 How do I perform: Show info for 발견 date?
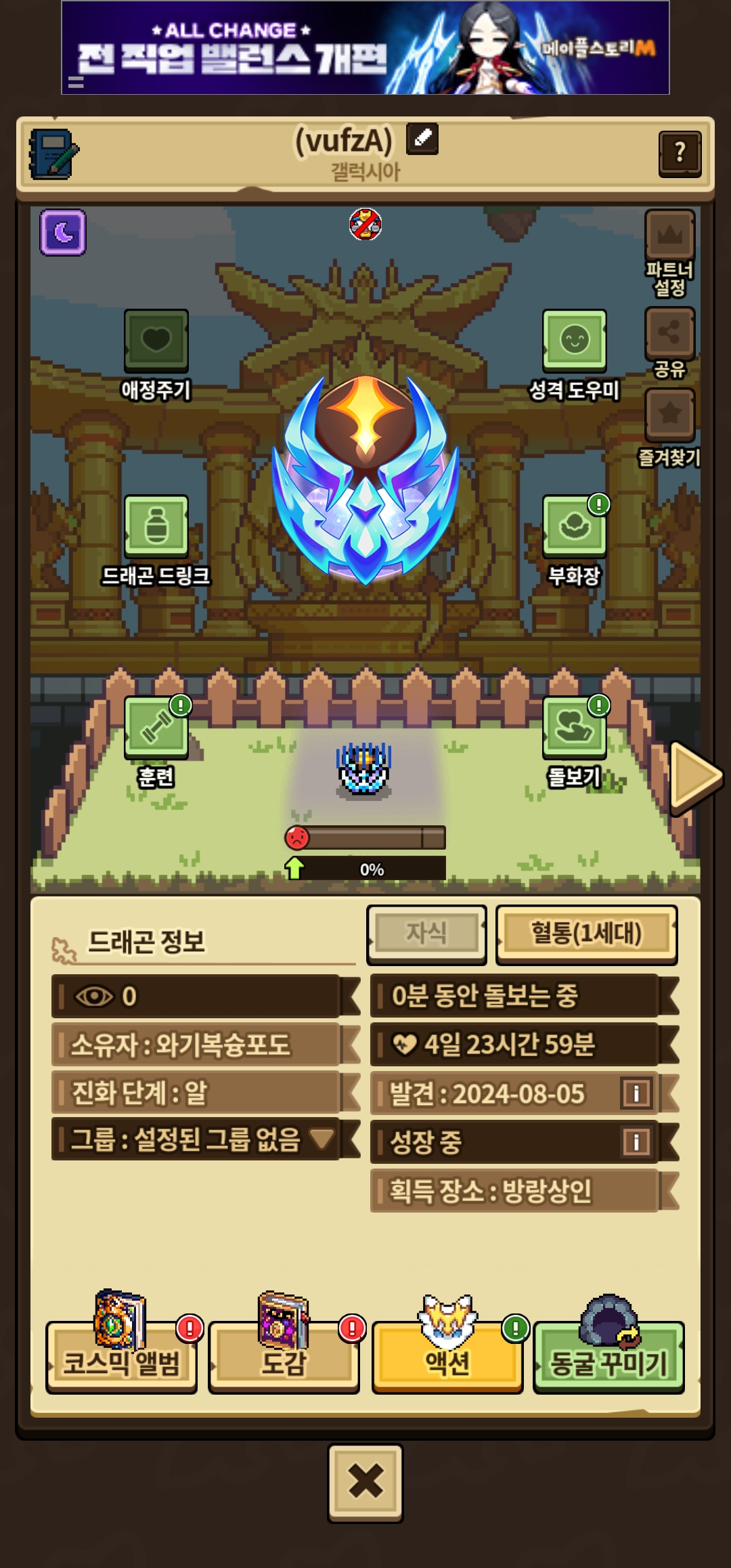click(636, 1093)
